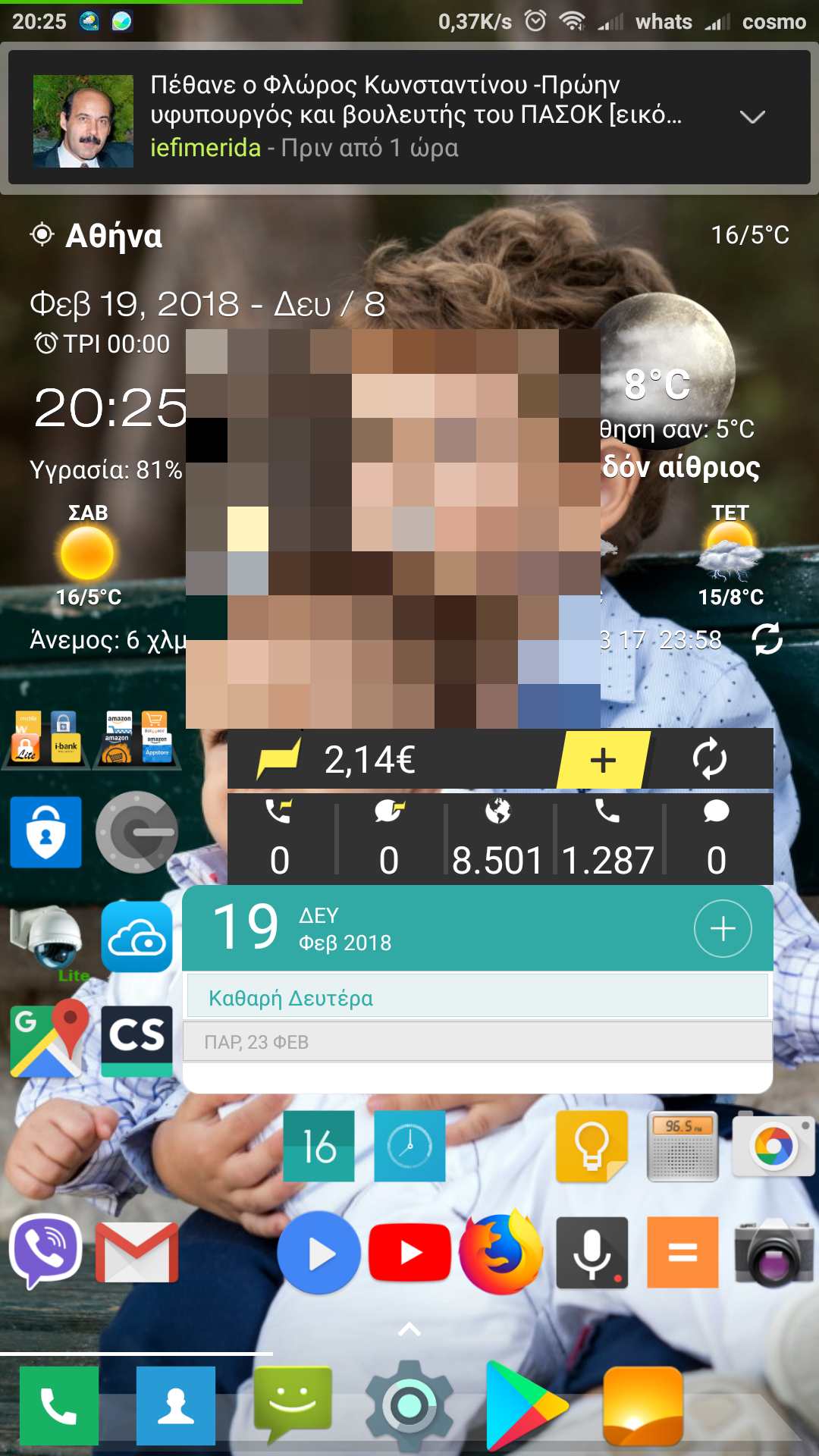Launch the FM radio app

pyautogui.click(x=682, y=1147)
